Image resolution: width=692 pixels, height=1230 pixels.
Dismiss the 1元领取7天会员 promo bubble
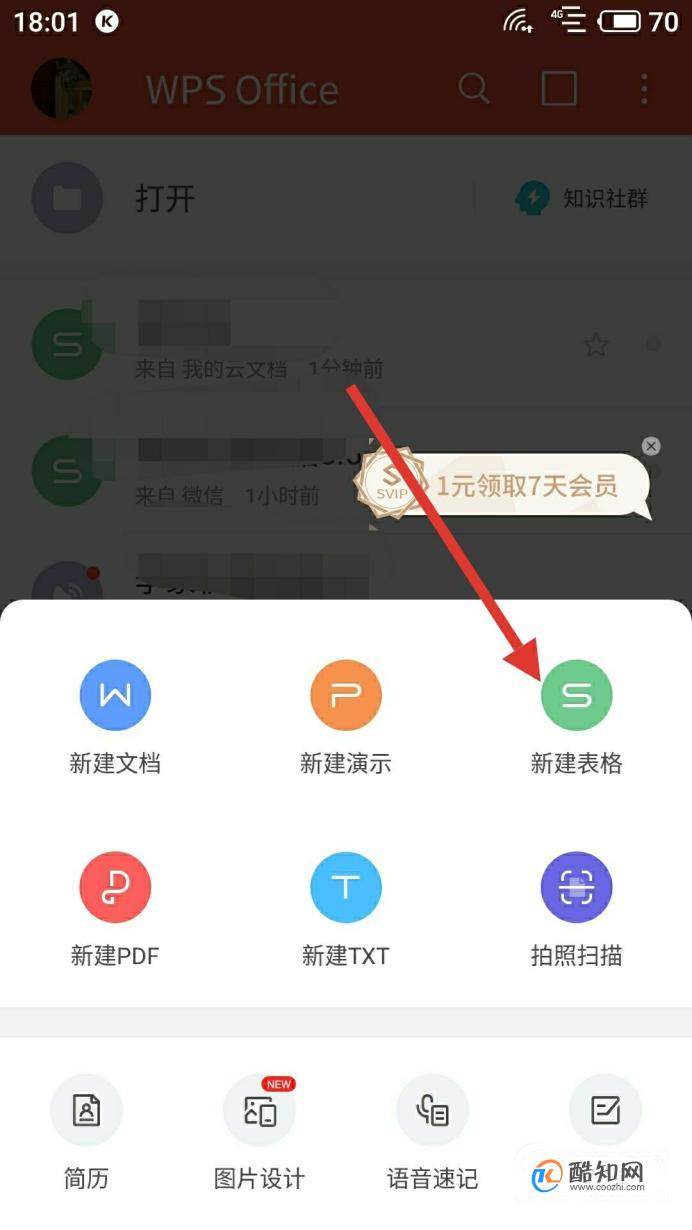click(x=651, y=446)
